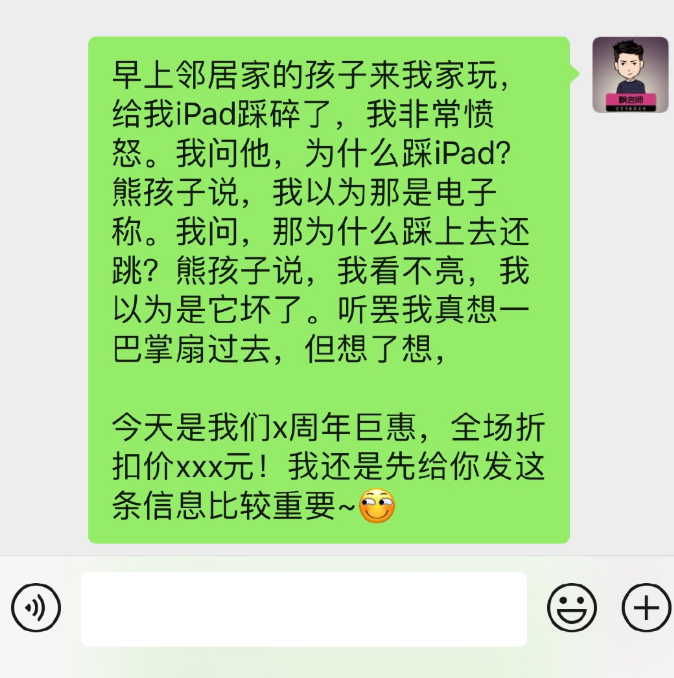674x678 pixels.
Task: Open the emoji sticker panel
Action: [572, 608]
